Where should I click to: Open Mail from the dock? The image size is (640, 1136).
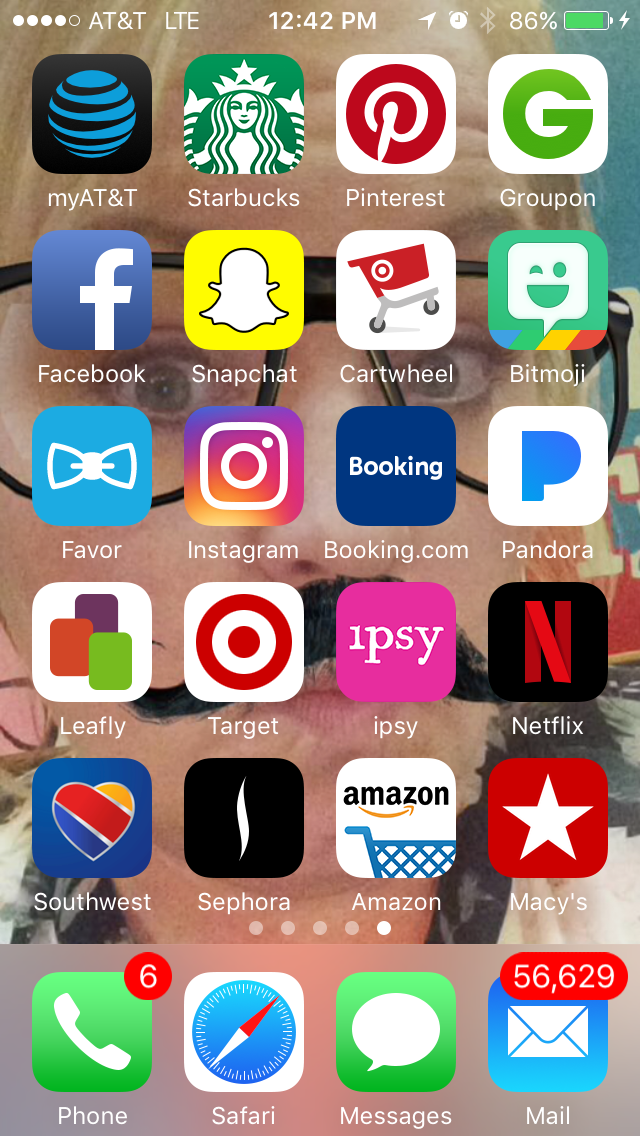[548, 1032]
